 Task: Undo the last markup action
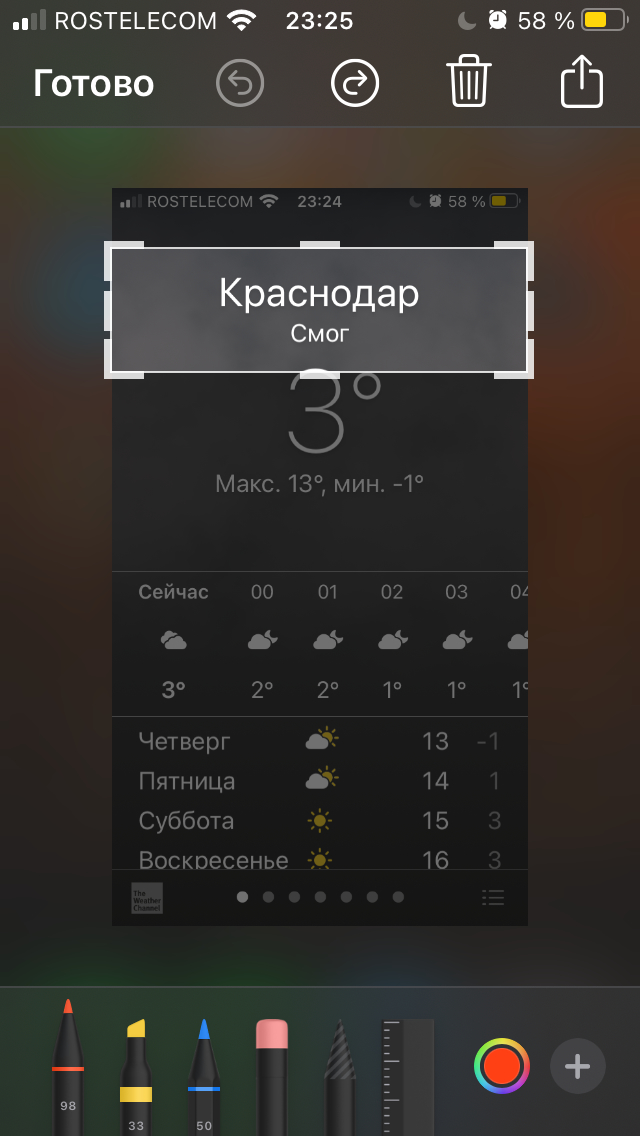point(240,84)
